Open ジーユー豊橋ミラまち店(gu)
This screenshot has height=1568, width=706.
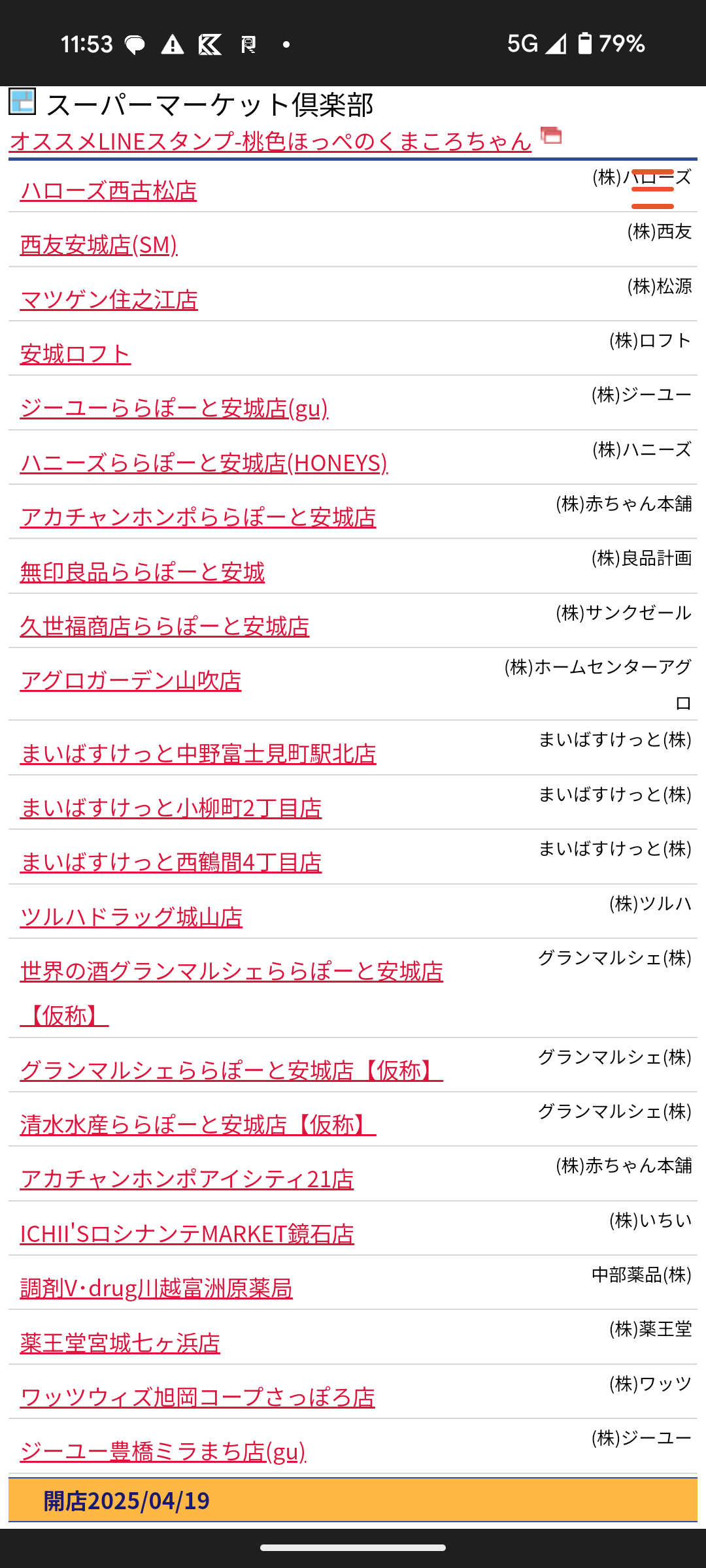pos(163,1452)
